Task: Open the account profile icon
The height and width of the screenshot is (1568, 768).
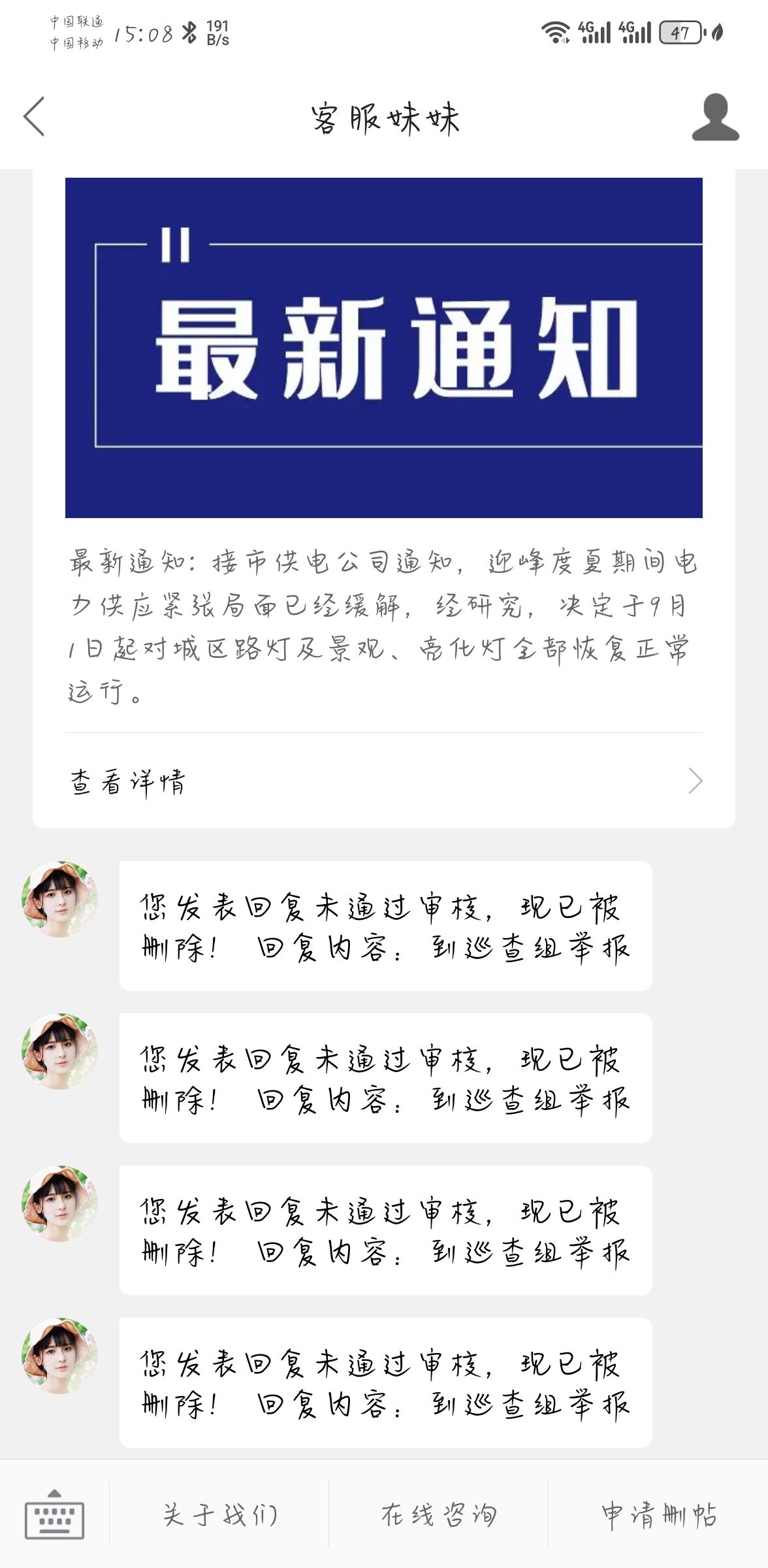Action: [715, 117]
